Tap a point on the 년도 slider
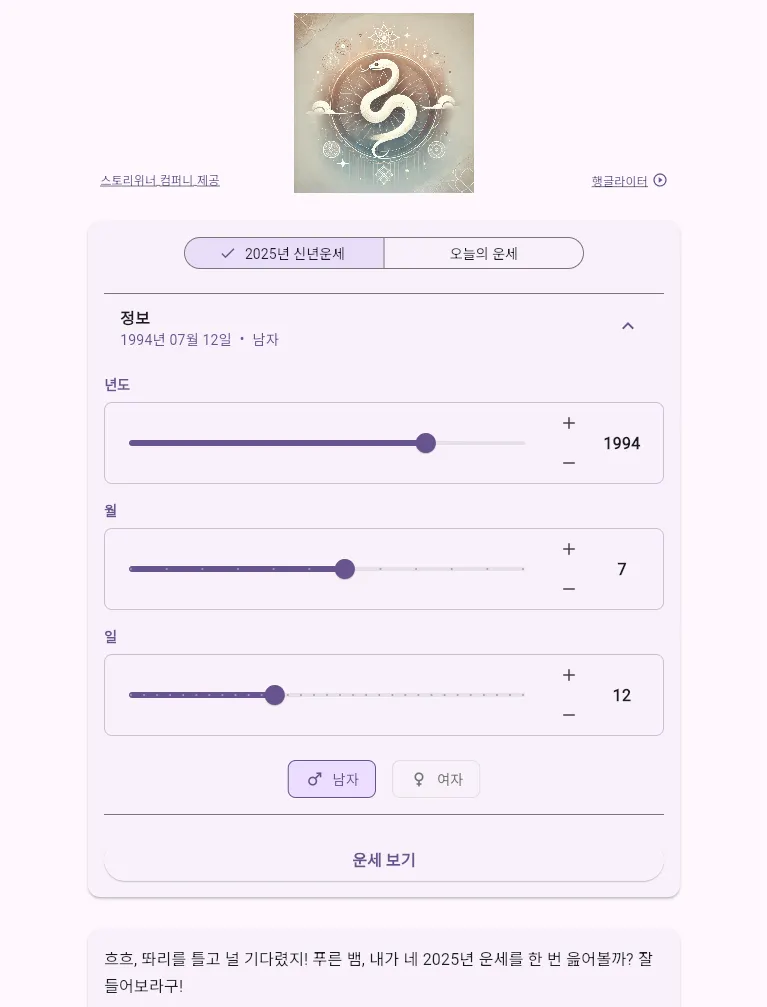Viewport: 767px width, 1007px height. pos(300,443)
